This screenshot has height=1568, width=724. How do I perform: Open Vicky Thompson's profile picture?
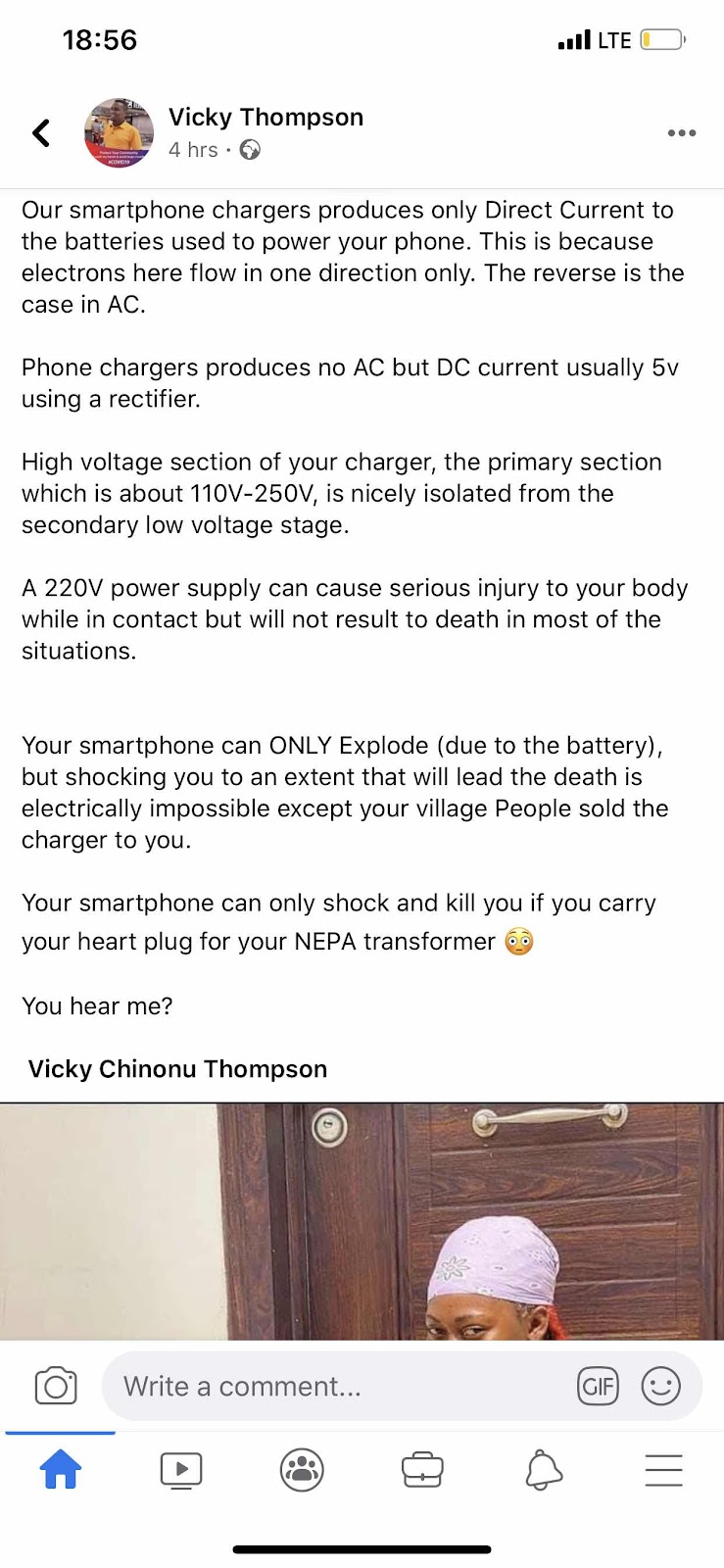(x=119, y=132)
